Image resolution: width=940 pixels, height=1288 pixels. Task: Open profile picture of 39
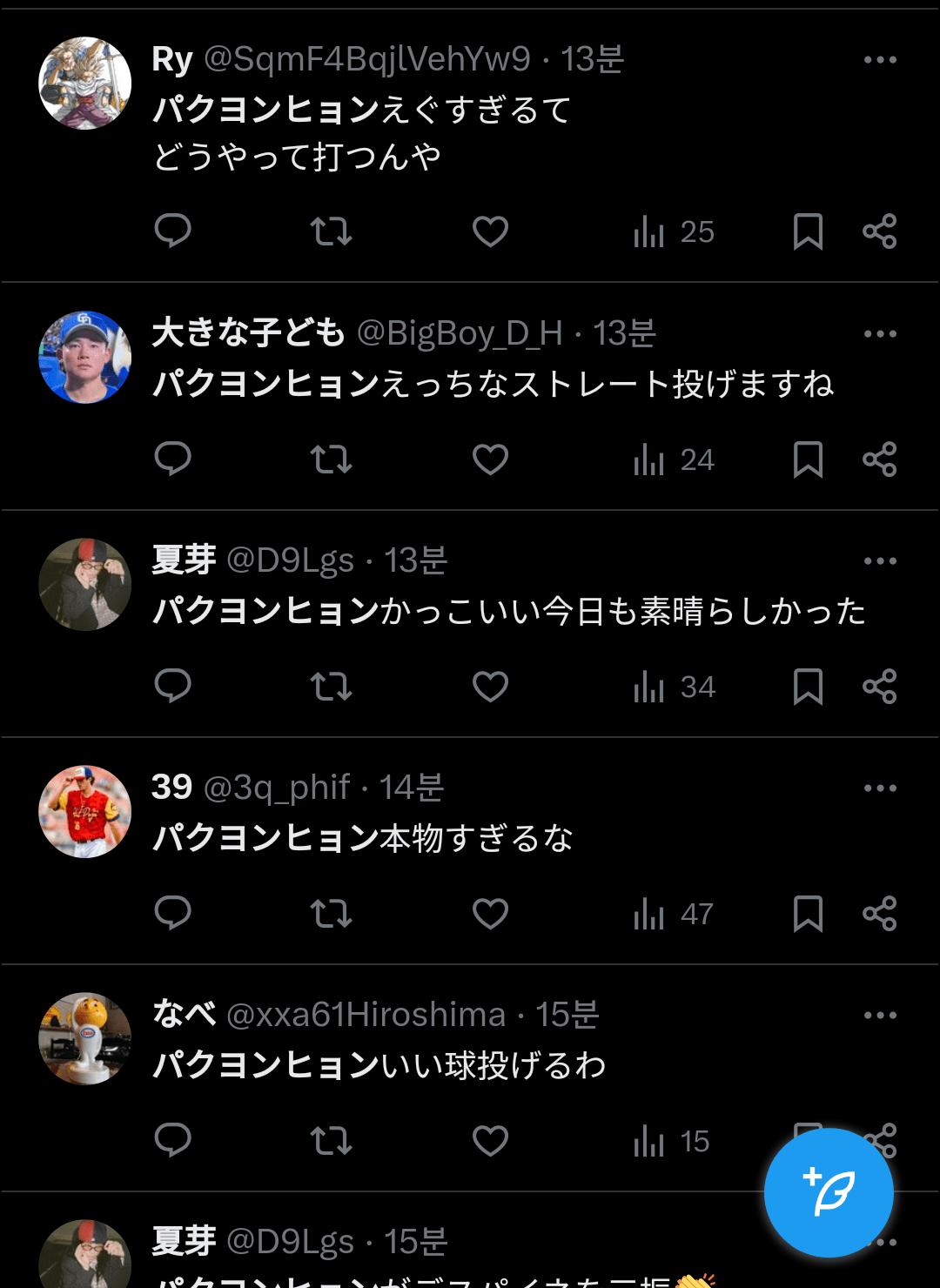click(x=84, y=811)
